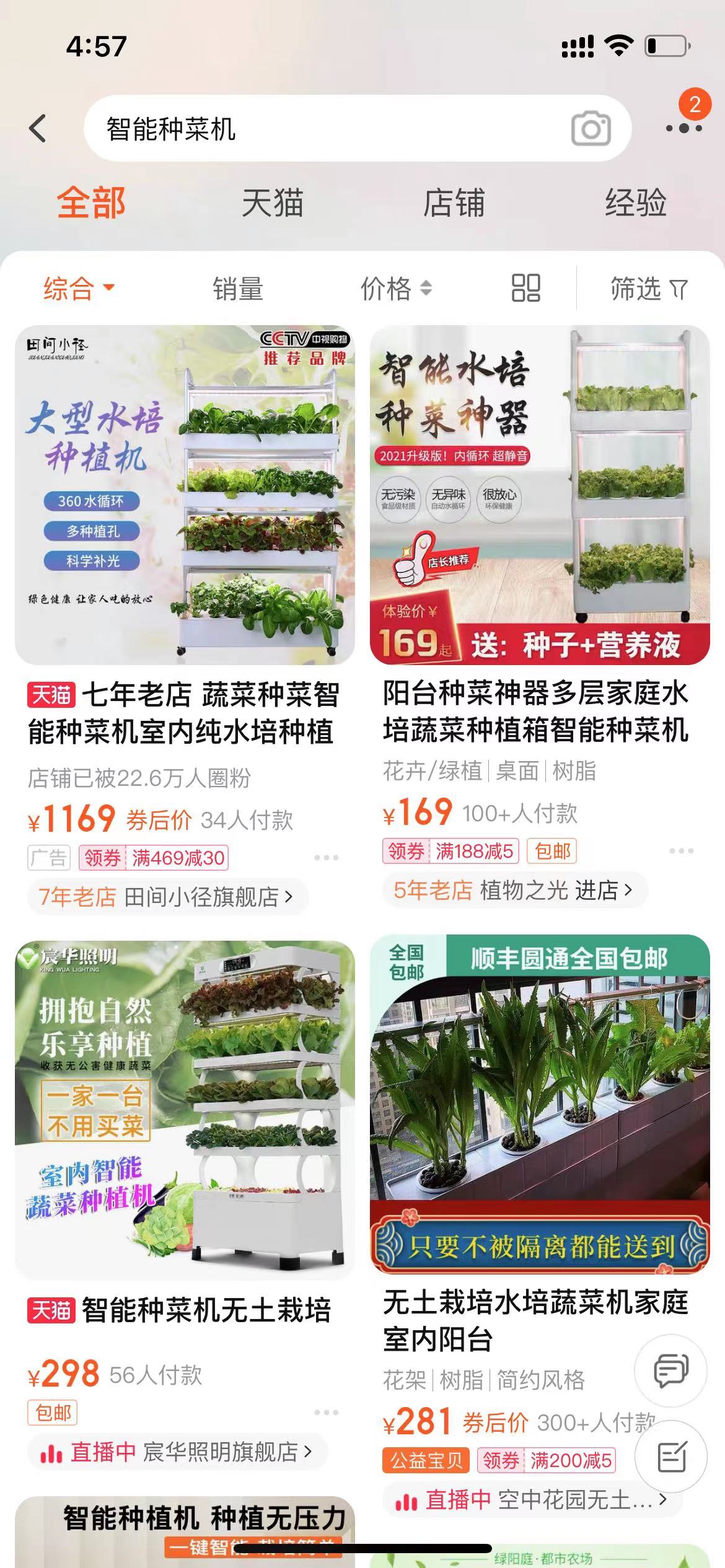Go back with the back arrow
Viewport: 725px width, 1568px height.
click(x=38, y=129)
